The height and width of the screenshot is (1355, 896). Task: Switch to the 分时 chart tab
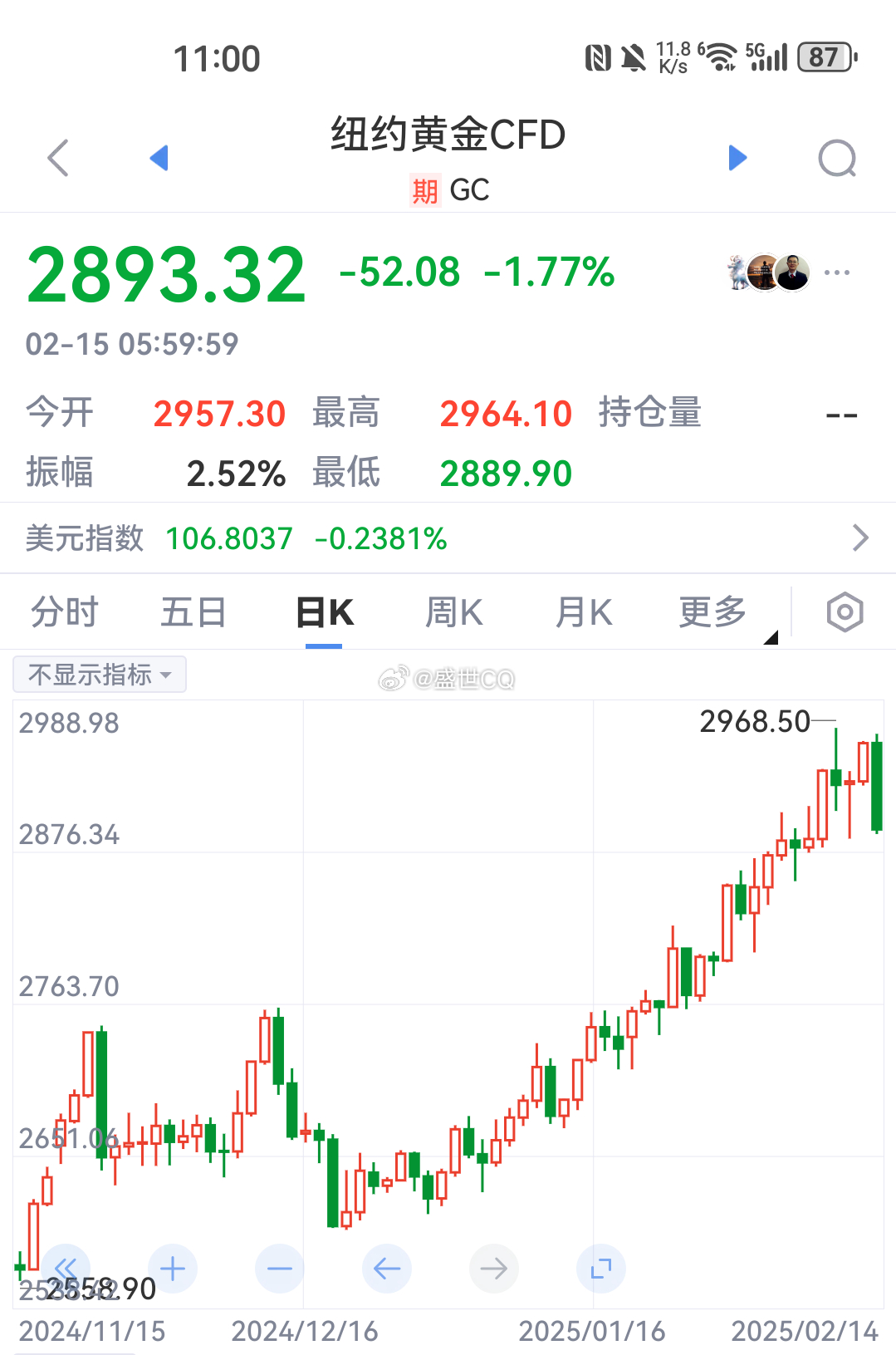(x=64, y=613)
